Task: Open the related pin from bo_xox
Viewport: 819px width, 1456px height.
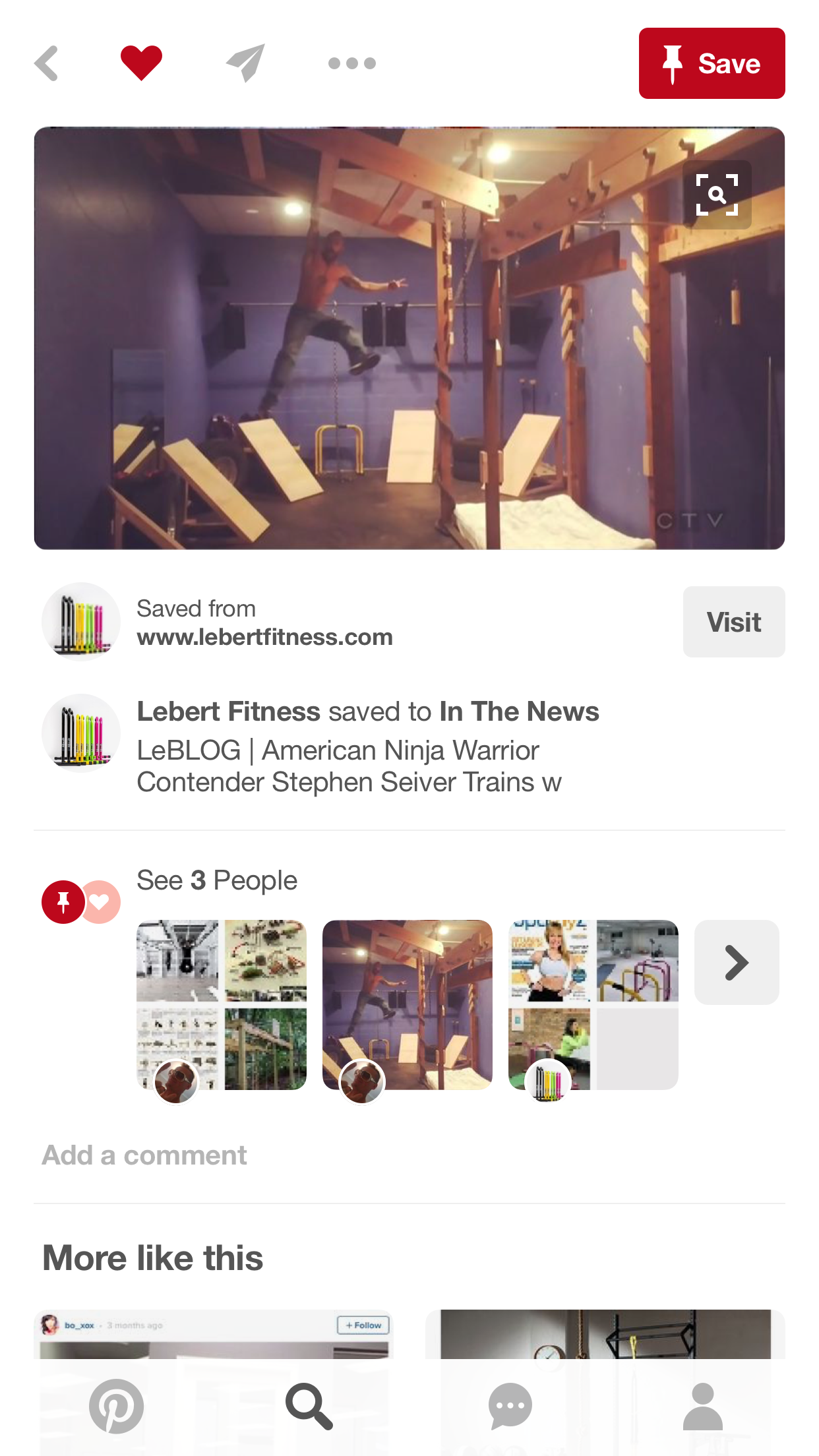Action: (x=214, y=1335)
